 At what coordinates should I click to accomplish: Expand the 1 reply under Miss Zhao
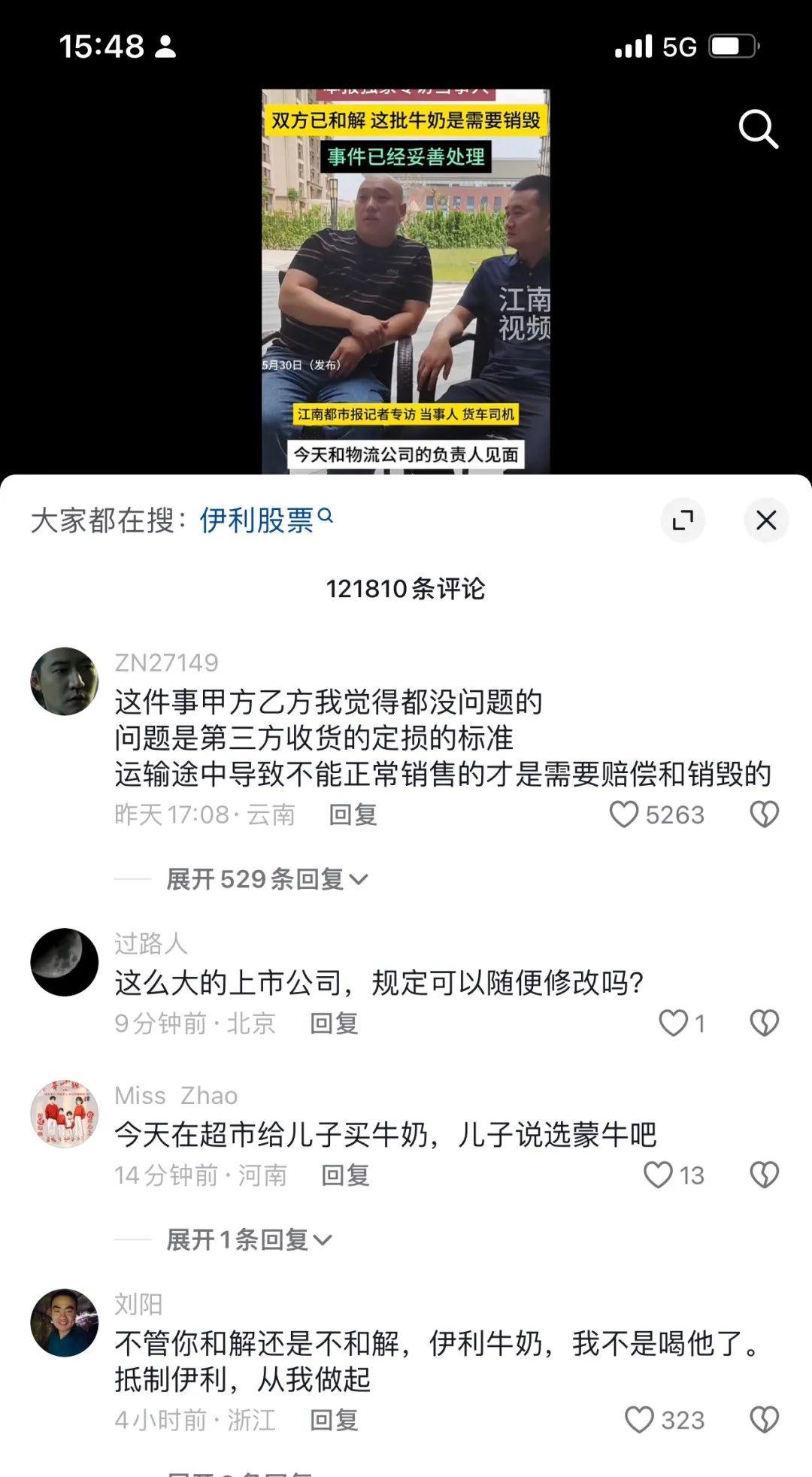[248, 1240]
